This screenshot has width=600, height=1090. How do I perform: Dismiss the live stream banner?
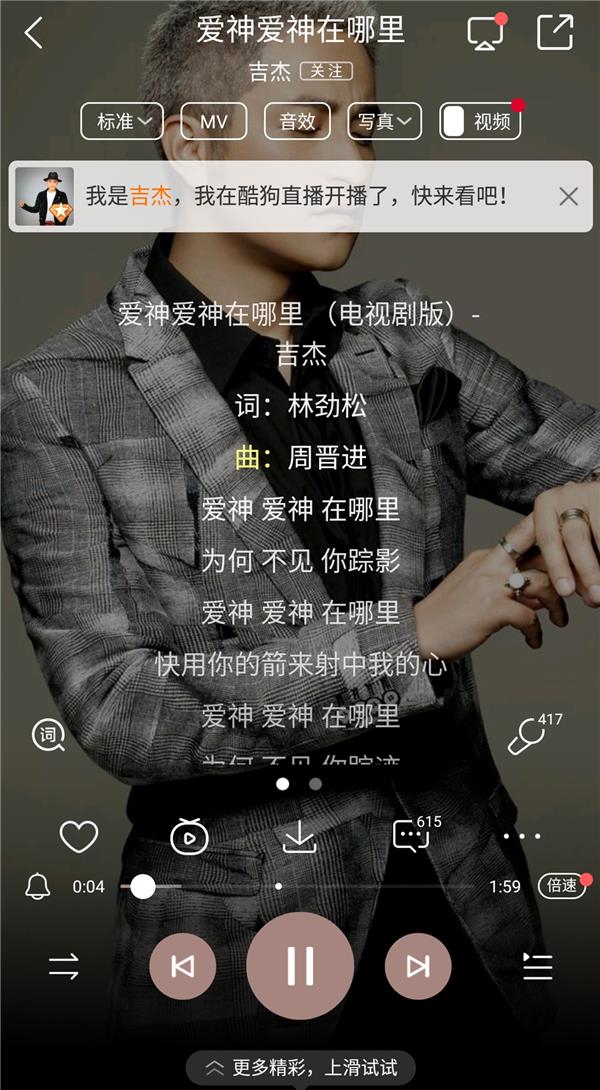[x=569, y=197]
